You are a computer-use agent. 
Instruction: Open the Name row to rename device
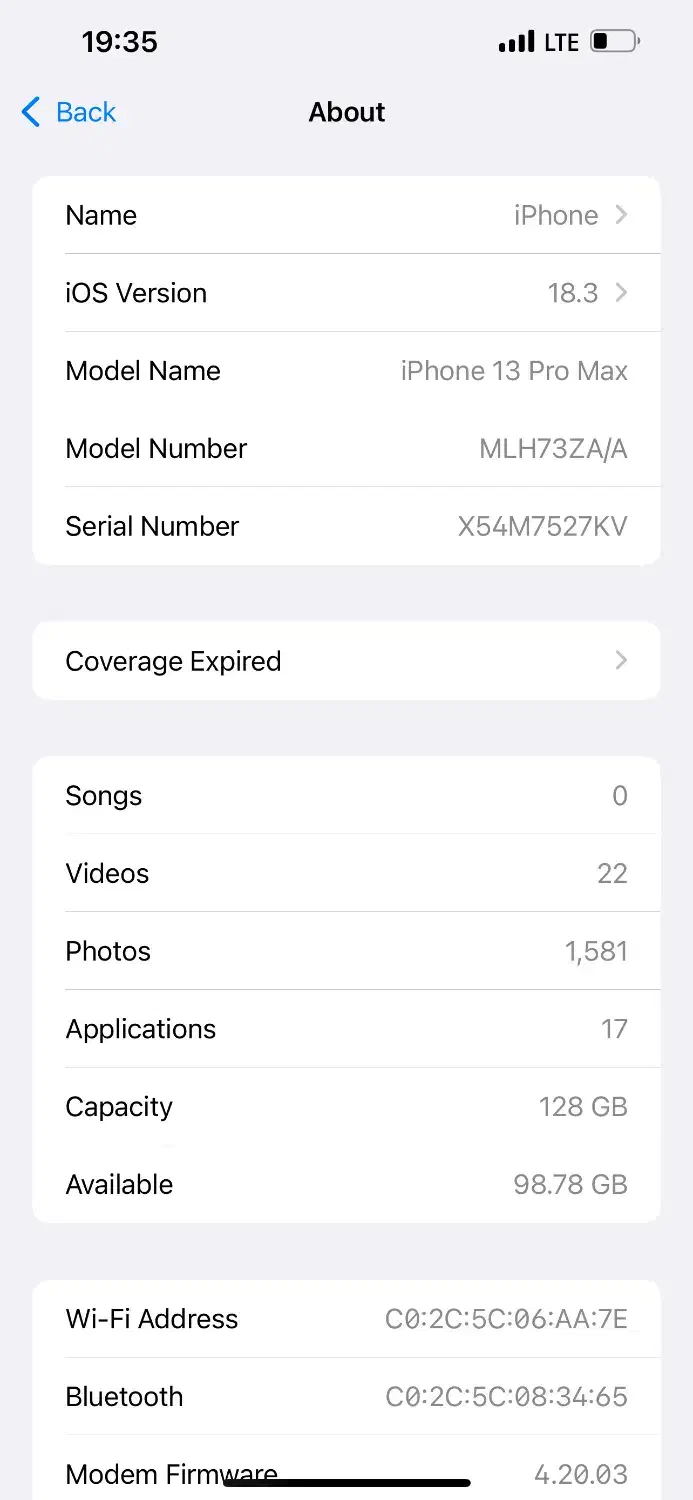tap(346, 215)
